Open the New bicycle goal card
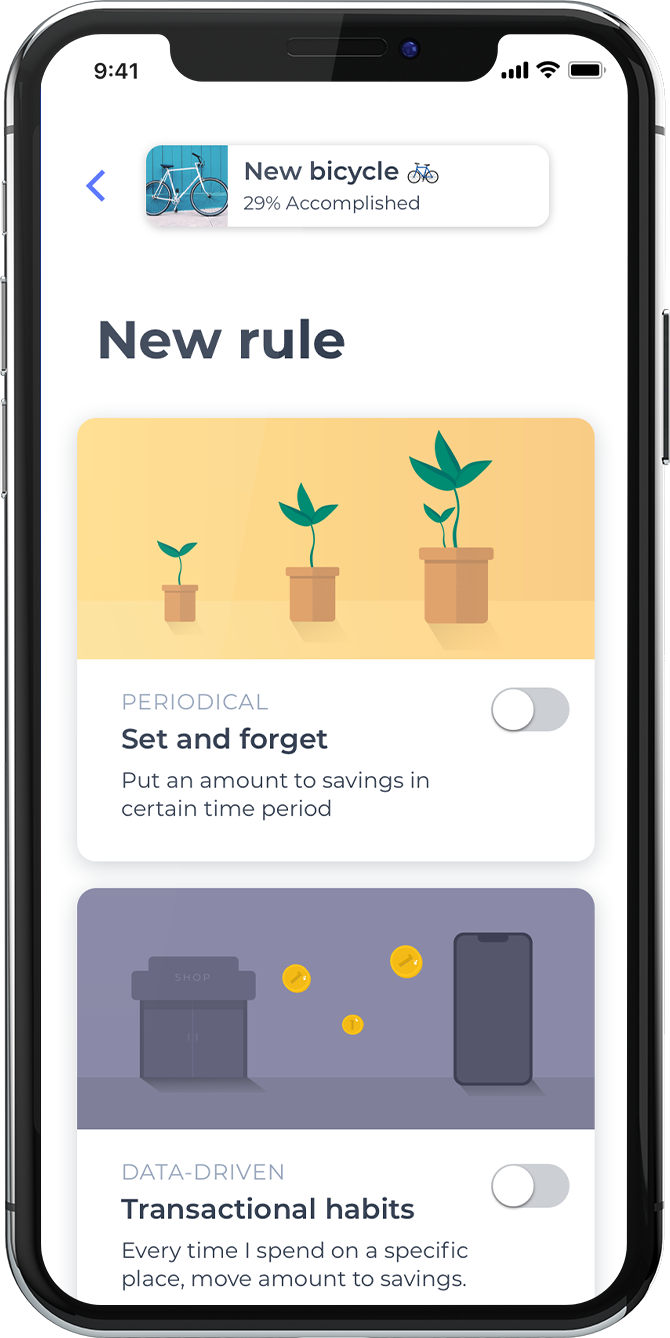The image size is (670, 1338). 347,186
